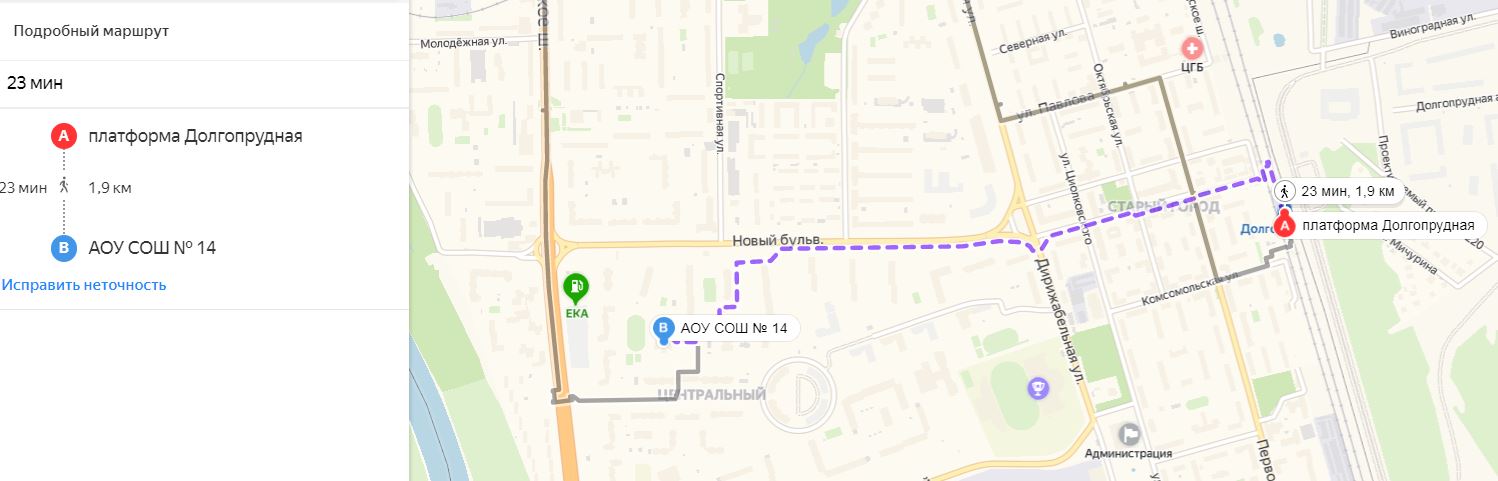Image resolution: width=1498 pixels, height=481 pixels.
Task: Open the ЦГБ hospital pin on map
Action: click(x=1191, y=47)
